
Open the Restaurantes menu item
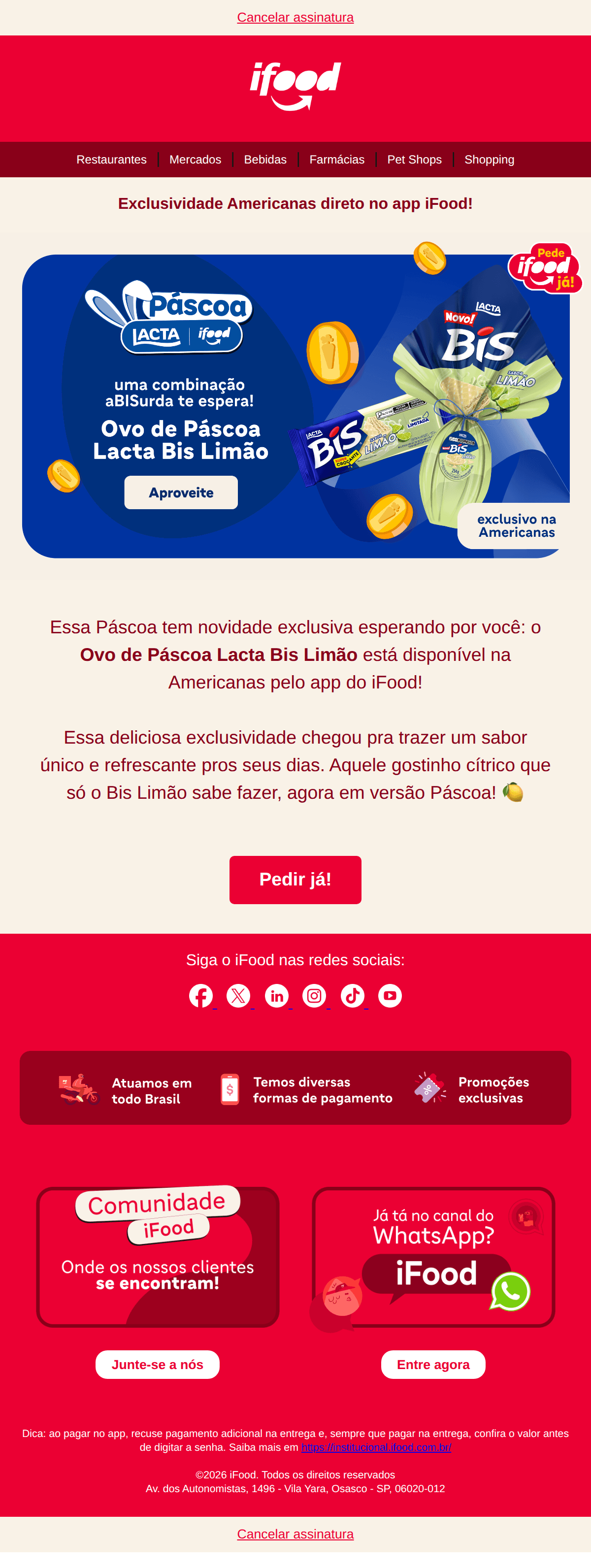tap(111, 160)
